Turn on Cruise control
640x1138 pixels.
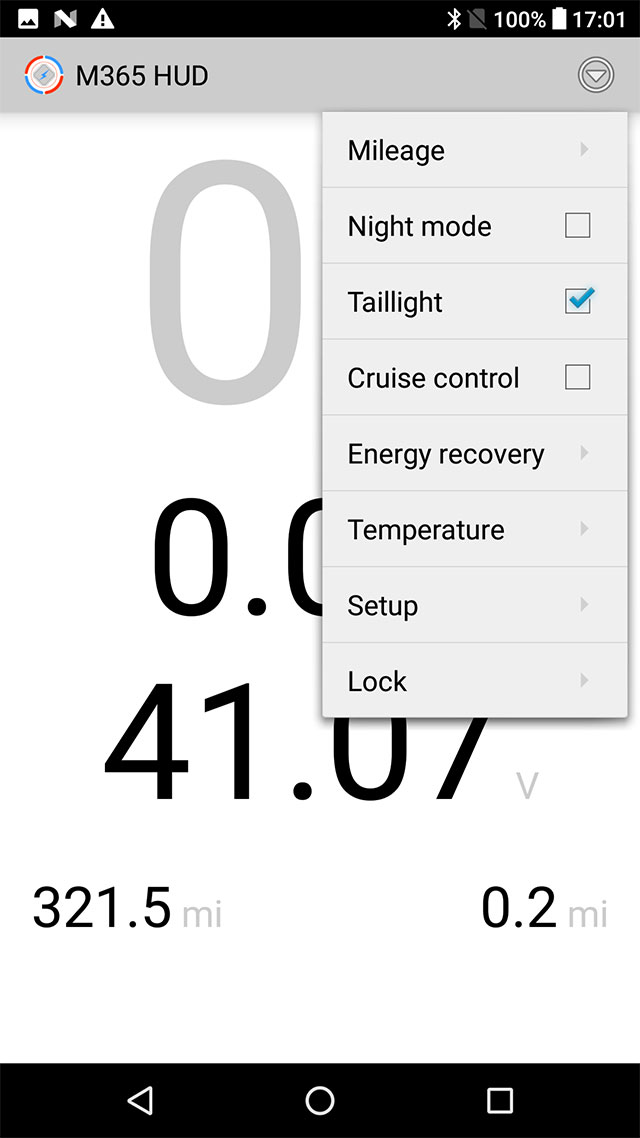tap(577, 377)
